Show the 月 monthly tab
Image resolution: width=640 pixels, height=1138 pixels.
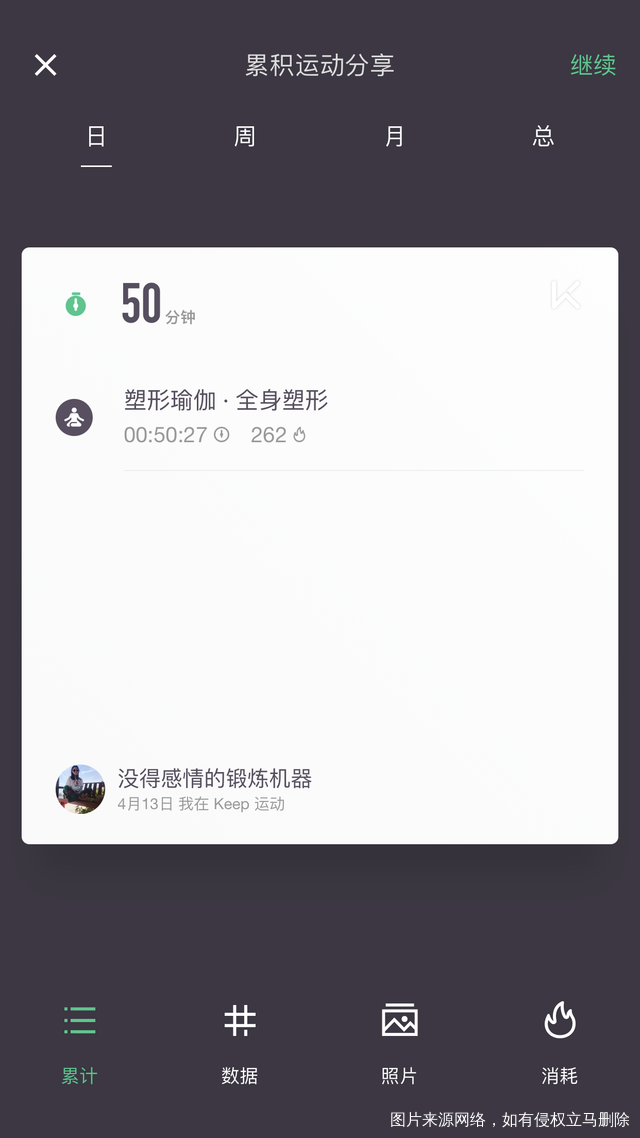[x=395, y=137]
